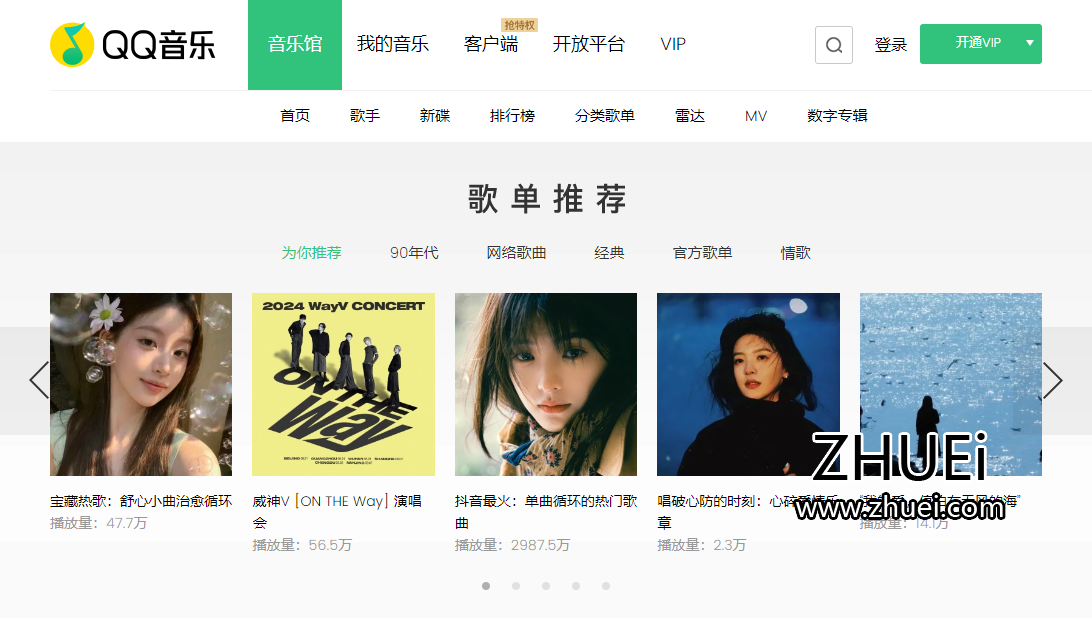This screenshot has width=1092, height=618.
Task: Open playlist 抖音最火：单曲循环的热门歌曲
Action: click(545, 384)
